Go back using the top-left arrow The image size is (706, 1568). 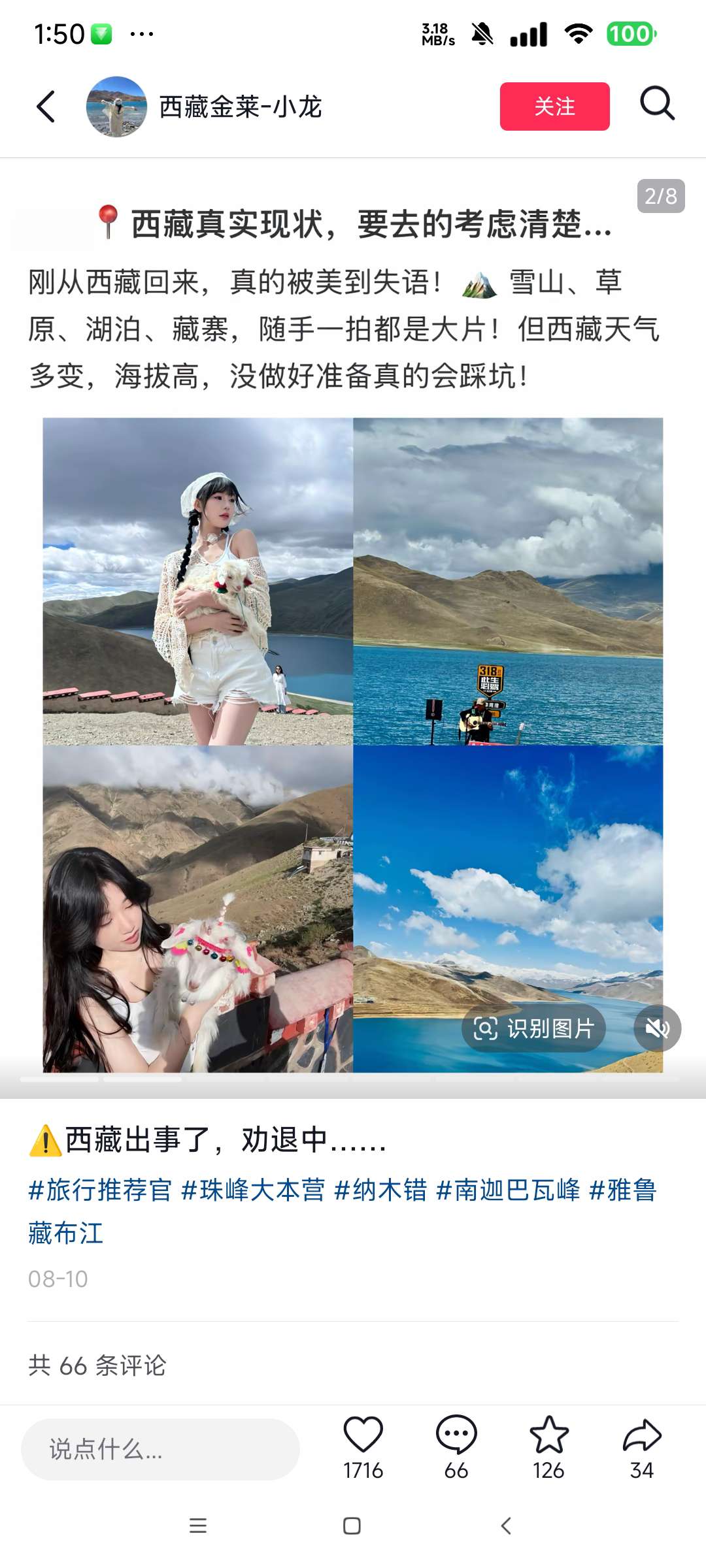point(46,106)
